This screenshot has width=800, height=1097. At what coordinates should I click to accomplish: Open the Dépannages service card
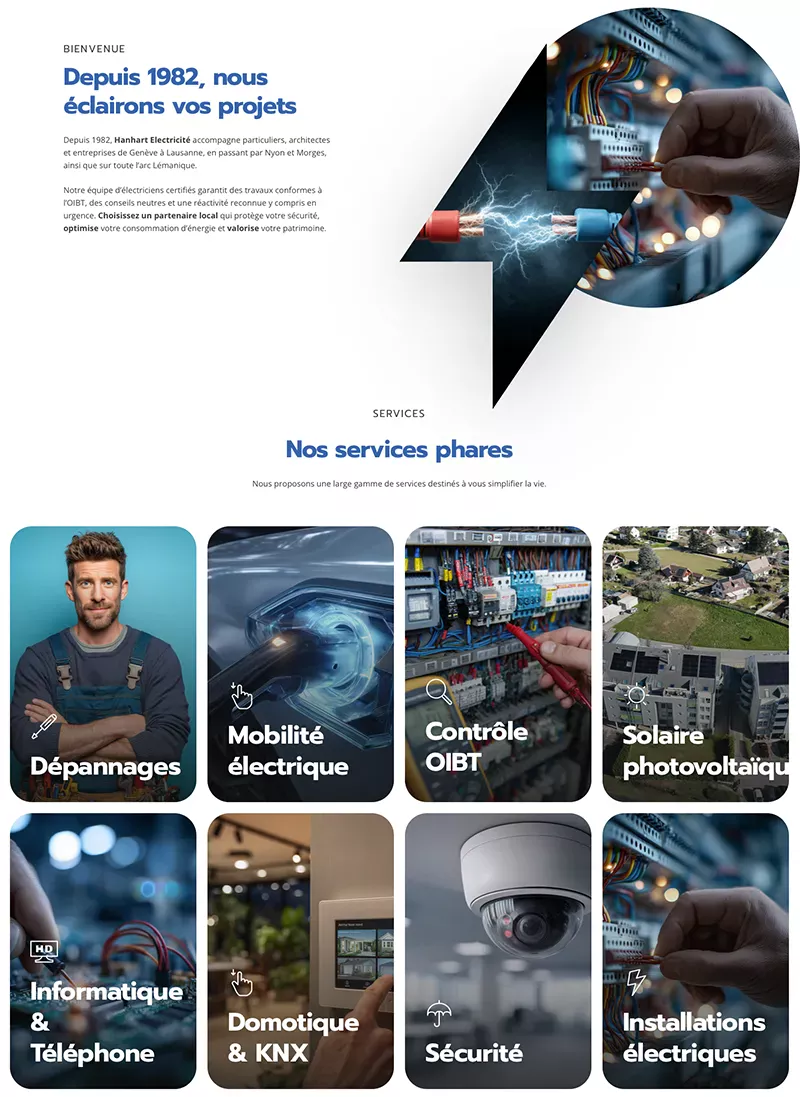click(x=103, y=664)
